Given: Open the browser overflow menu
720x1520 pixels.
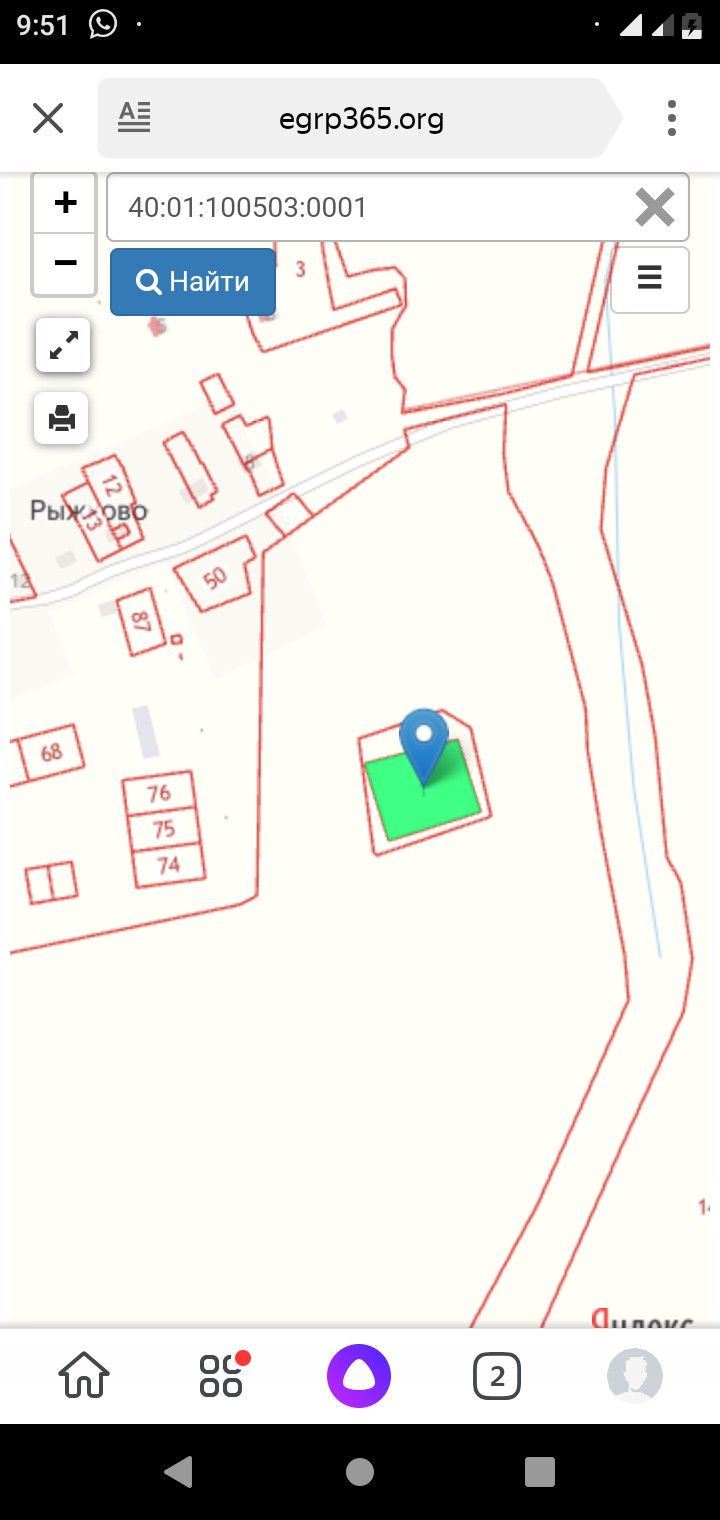Looking at the screenshot, I should click(x=672, y=119).
